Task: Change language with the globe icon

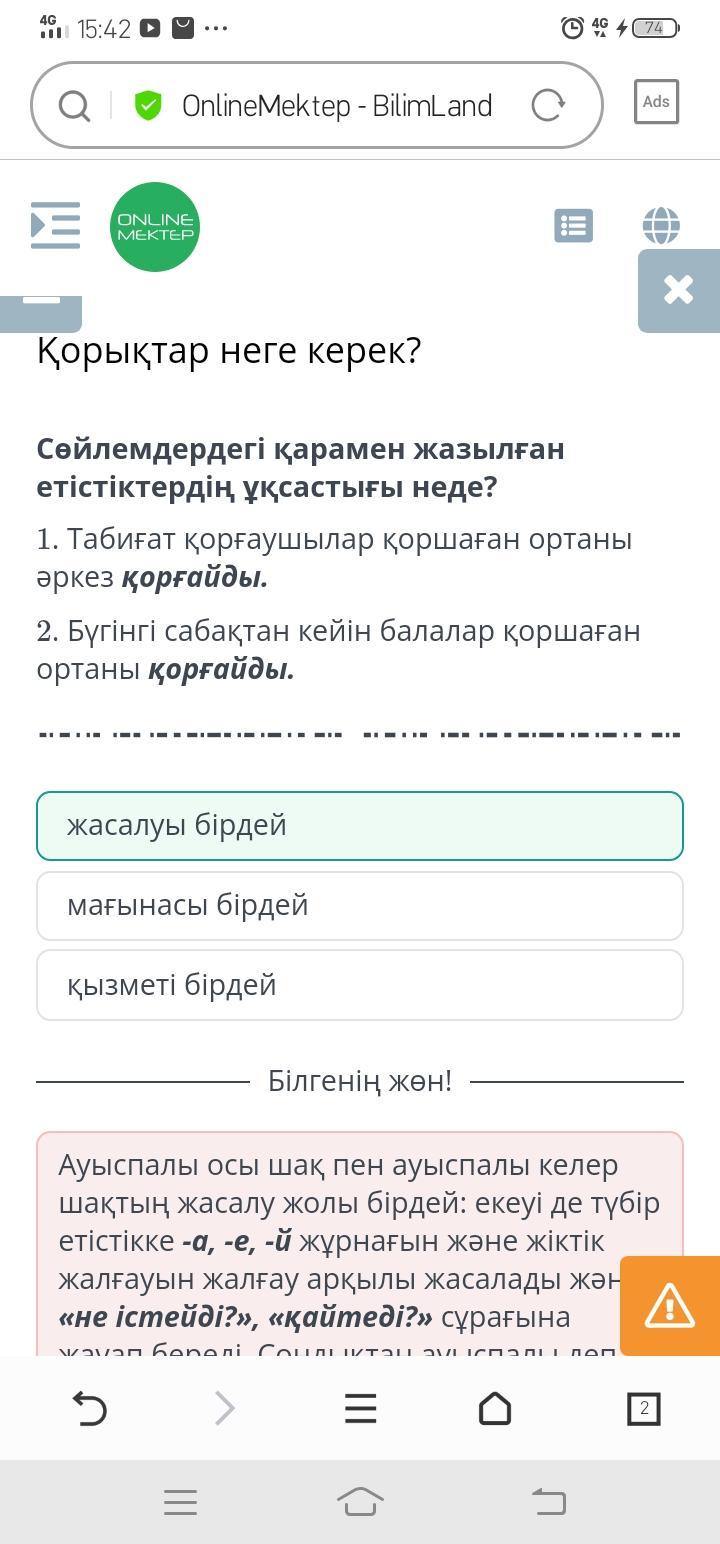Action: point(661,225)
